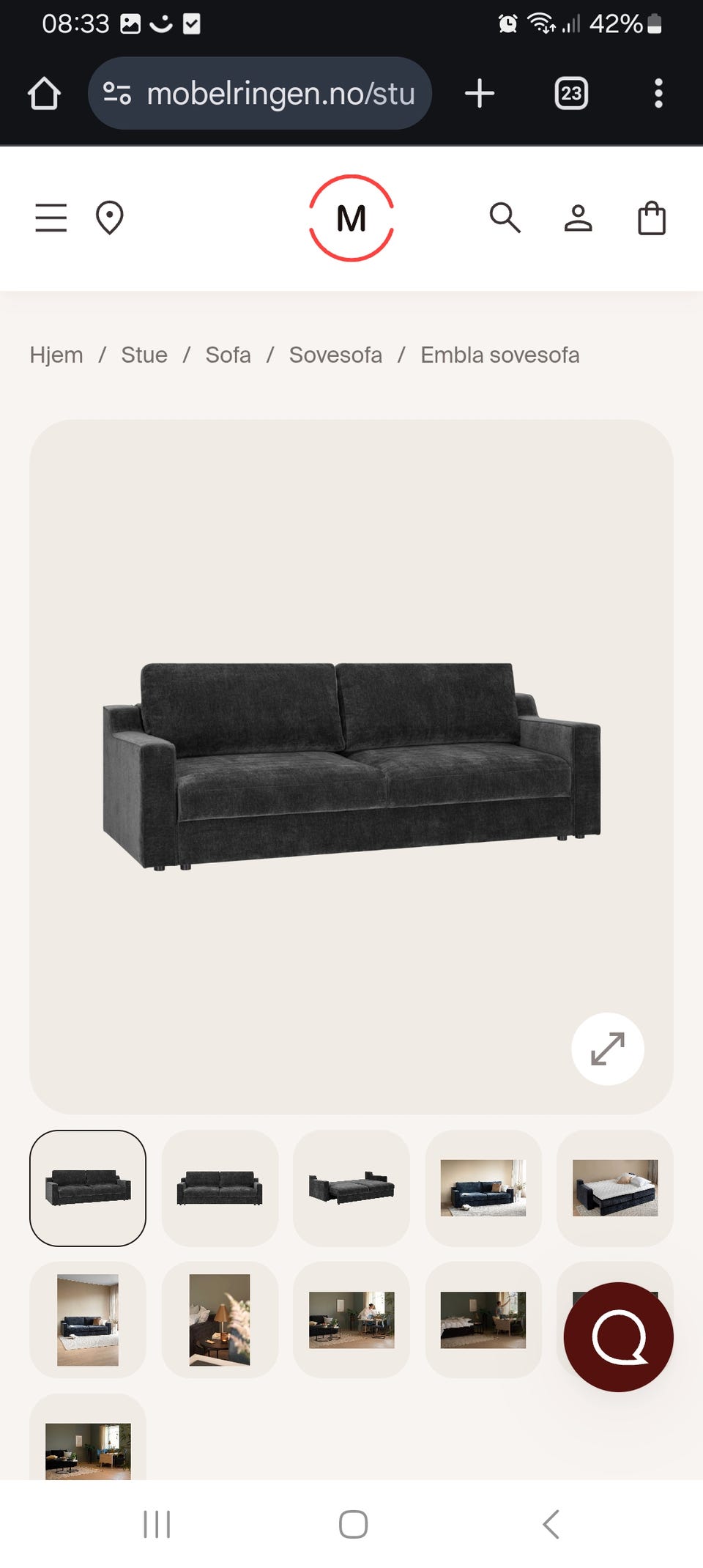Select the front-view sofa thumbnail
Image resolution: width=703 pixels, height=1568 pixels.
(220, 1188)
